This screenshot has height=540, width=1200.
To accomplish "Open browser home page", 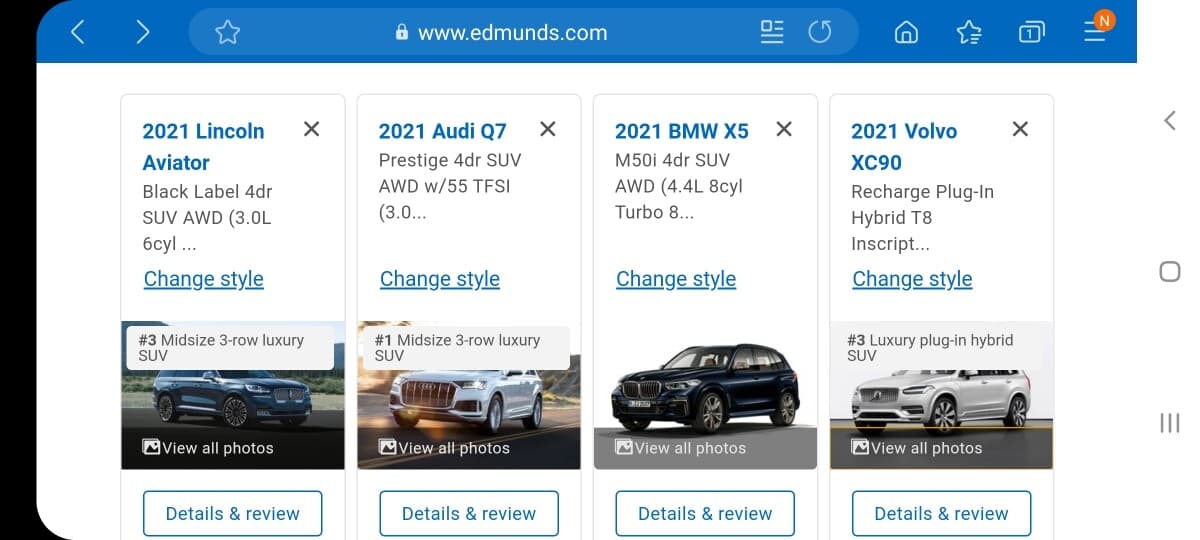I will tap(906, 33).
